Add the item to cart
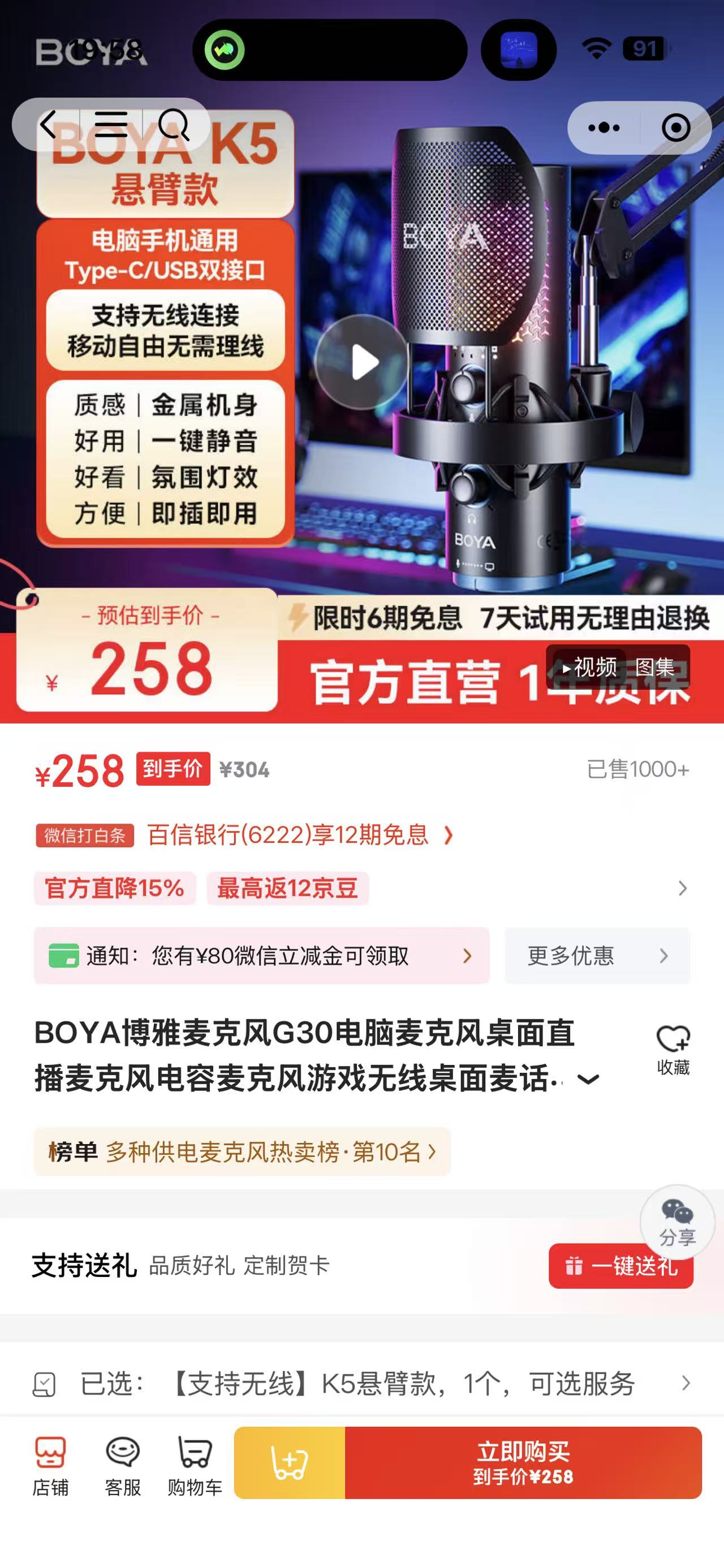Image resolution: width=724 pixels, height=1568 pixels. (289, 1463)
